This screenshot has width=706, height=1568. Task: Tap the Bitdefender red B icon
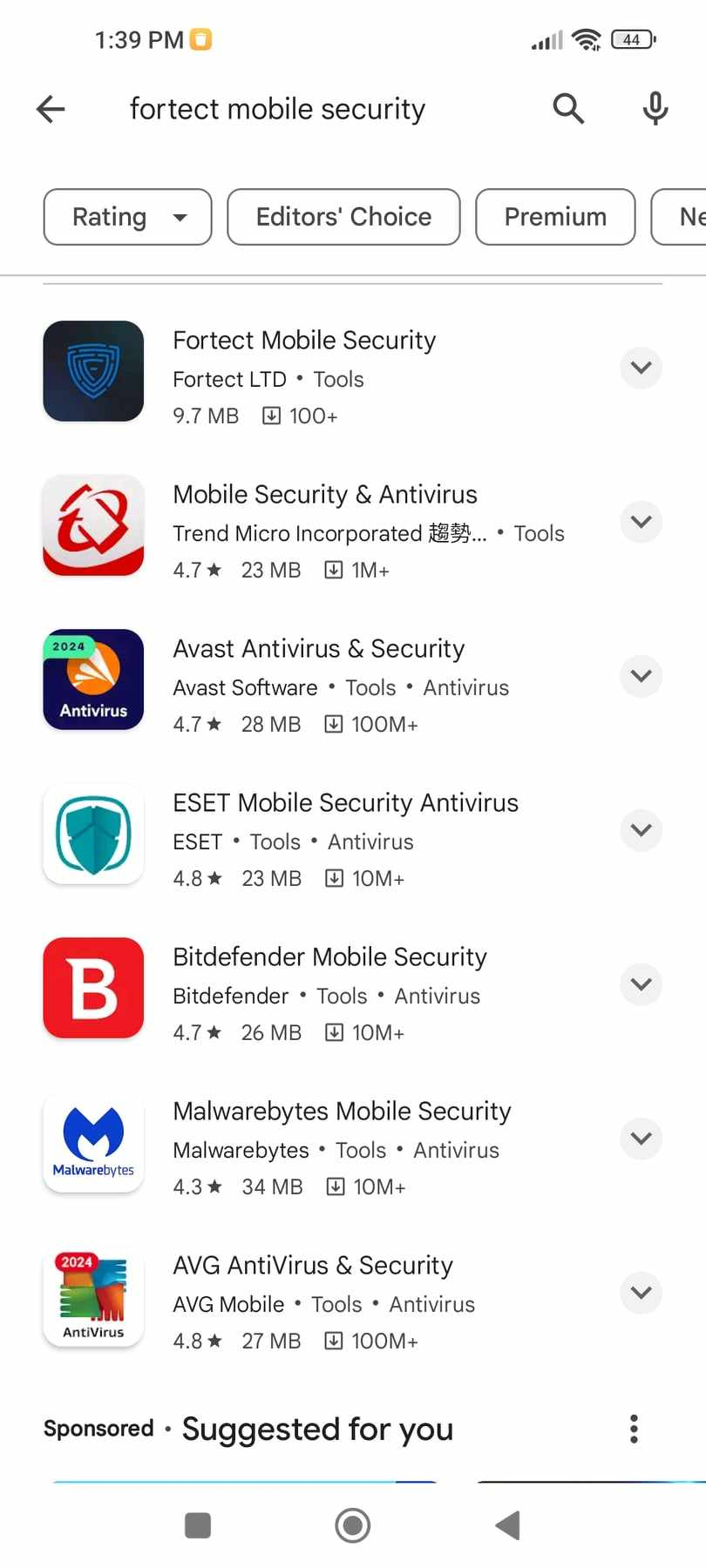93,988
